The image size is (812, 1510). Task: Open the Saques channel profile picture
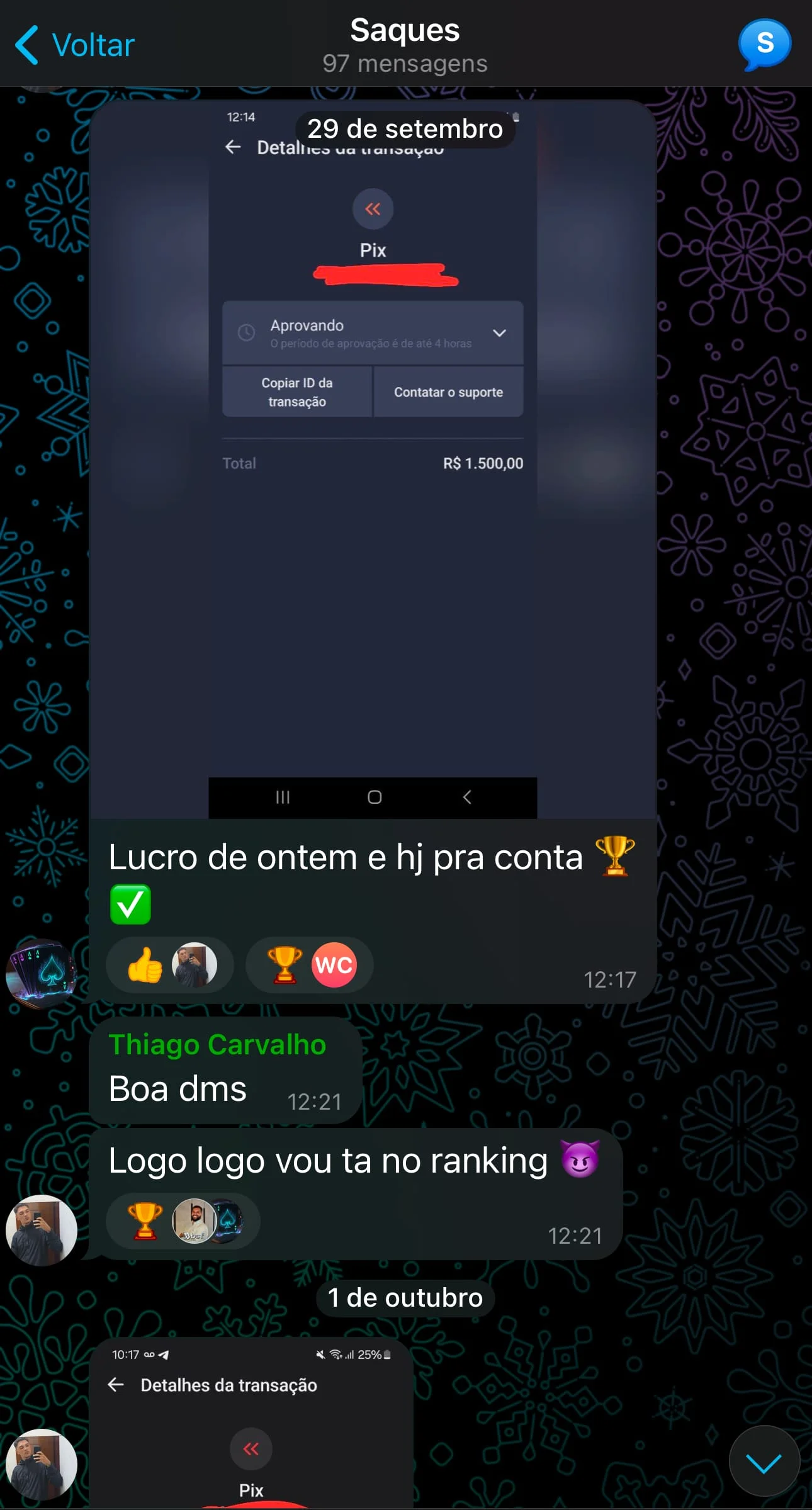(764, 44)
